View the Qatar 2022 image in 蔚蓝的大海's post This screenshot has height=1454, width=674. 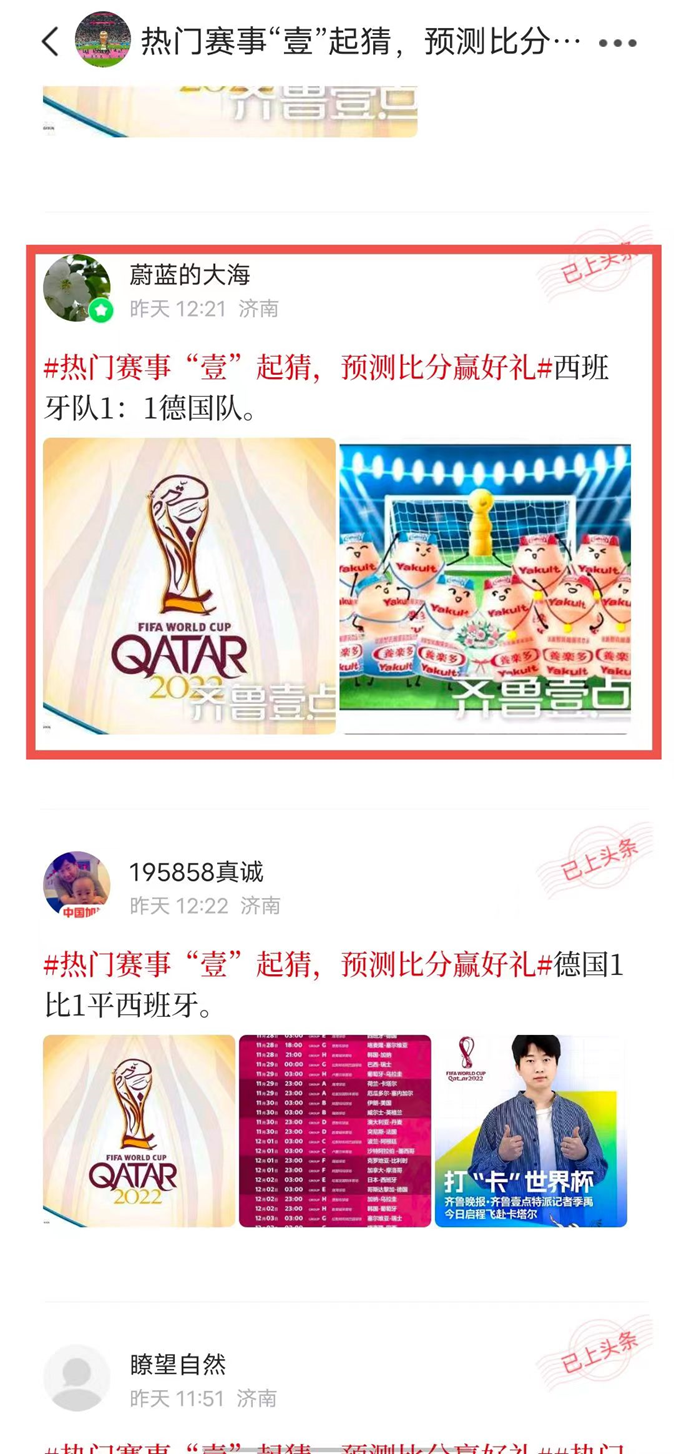[x=189, y=586]
